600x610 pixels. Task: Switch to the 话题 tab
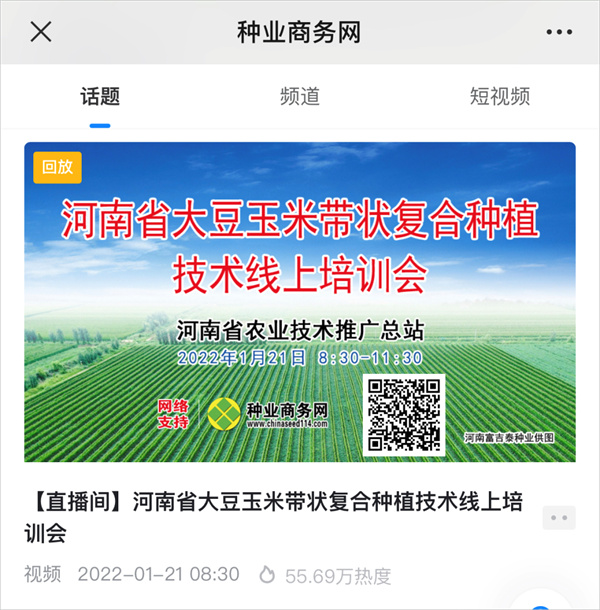pos(100,96)
